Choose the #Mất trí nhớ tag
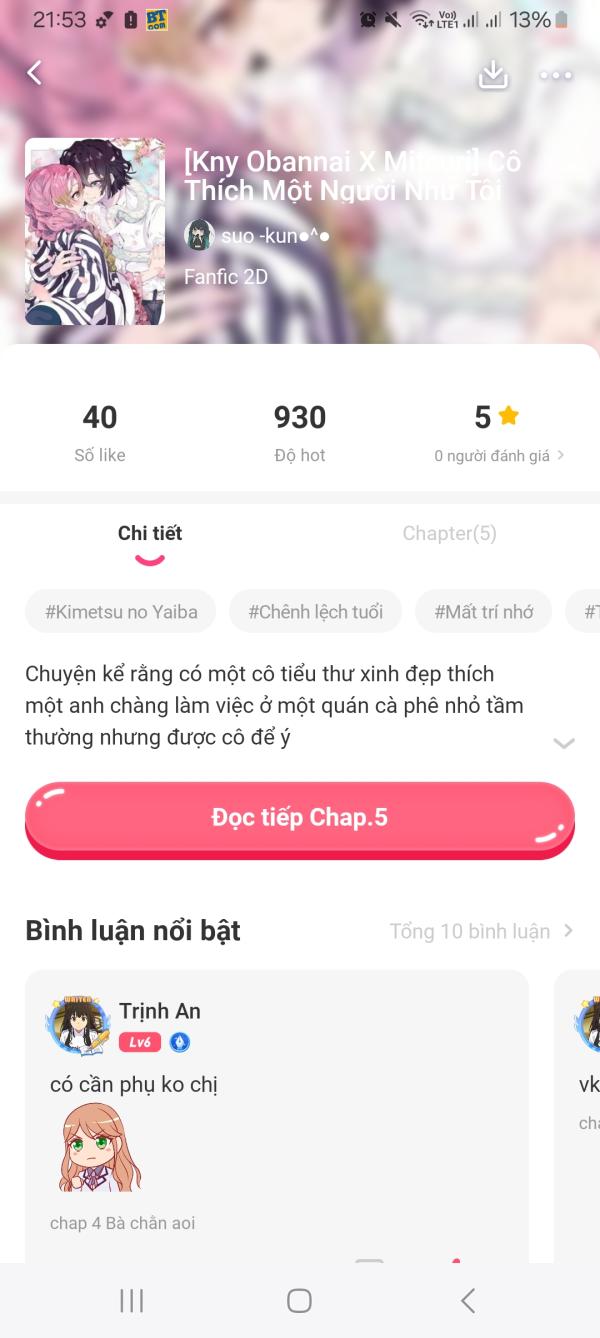Screen dimensions: 600x1338 click(484, 612)
